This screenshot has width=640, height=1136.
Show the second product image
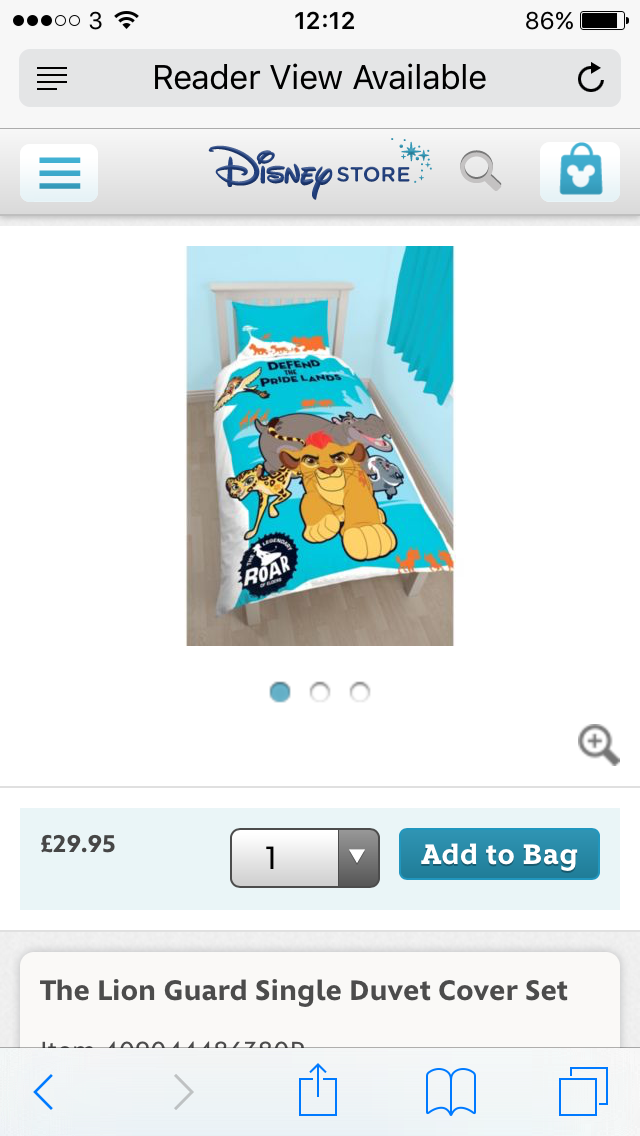320,692
